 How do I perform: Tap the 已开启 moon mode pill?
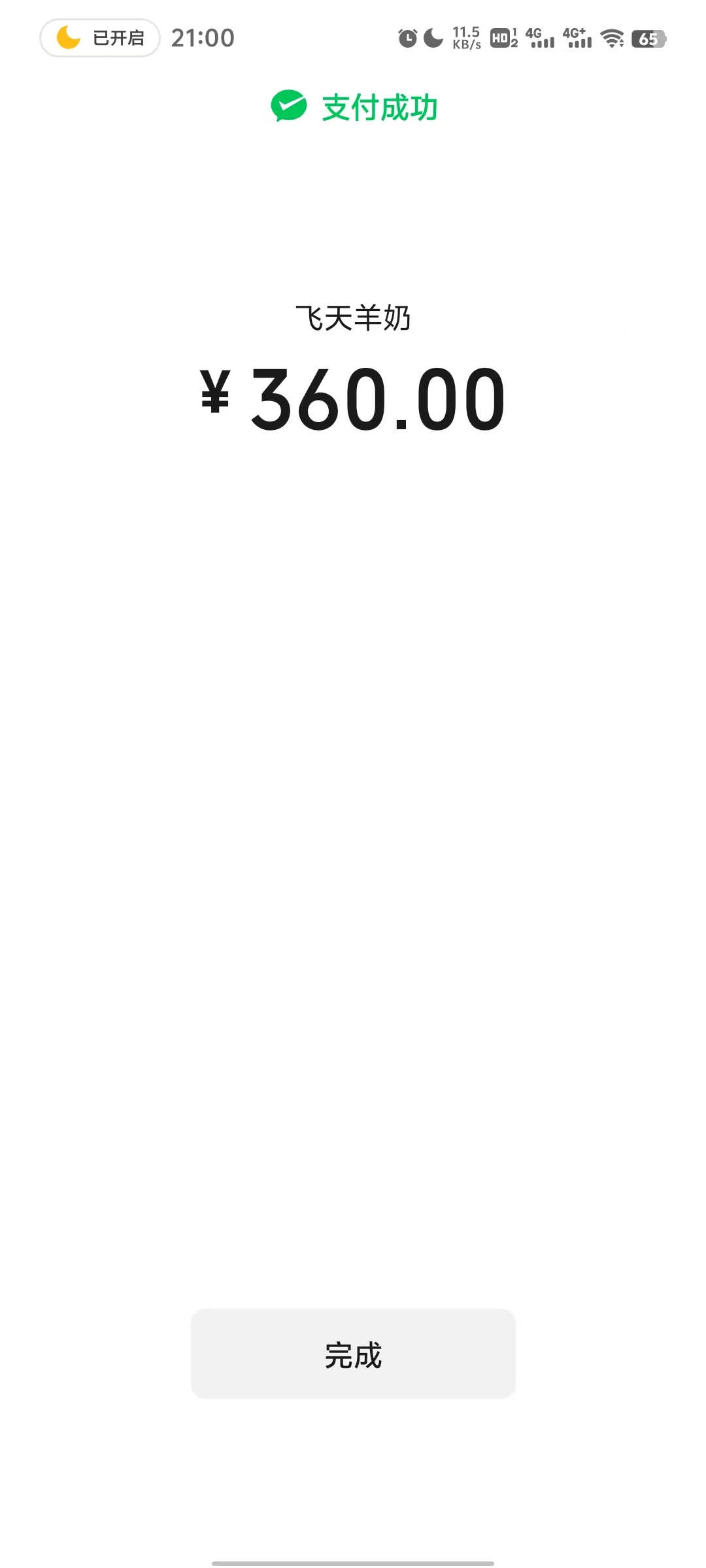[100, 38]
